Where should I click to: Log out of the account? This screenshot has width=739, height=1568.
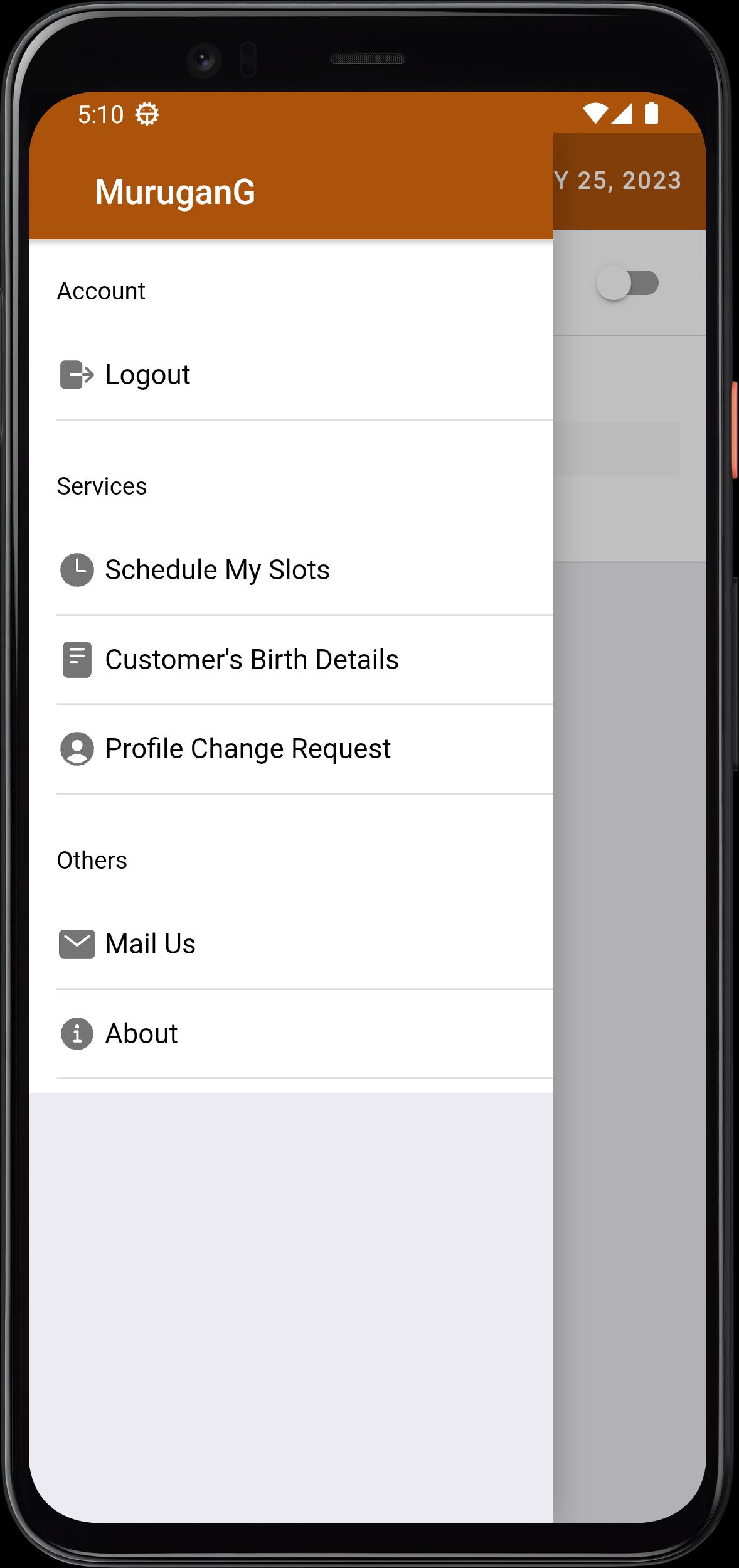[x=291, y=375]
